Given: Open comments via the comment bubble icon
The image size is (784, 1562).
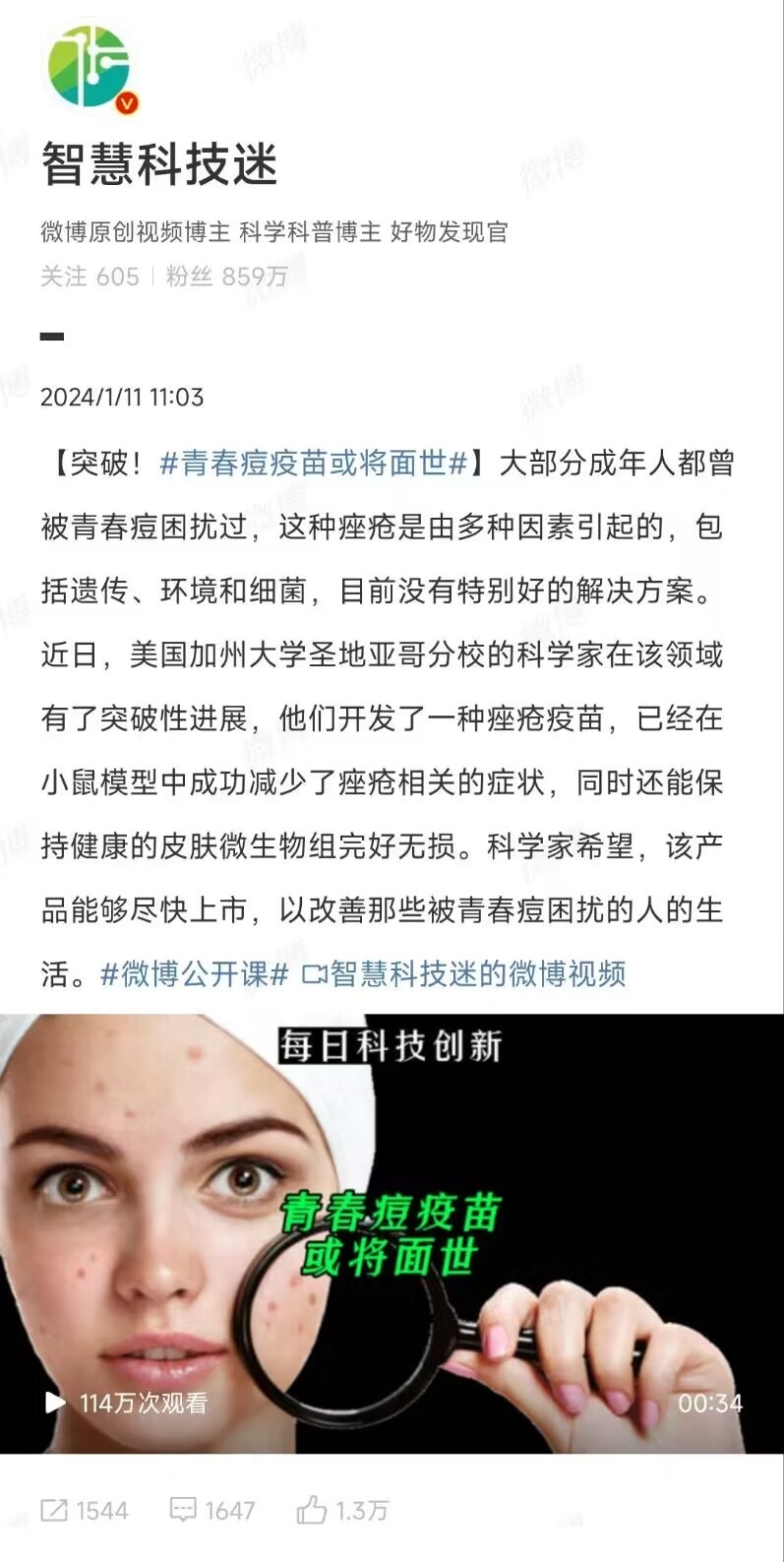Looking at the screenshot, I should point(186,1510).
